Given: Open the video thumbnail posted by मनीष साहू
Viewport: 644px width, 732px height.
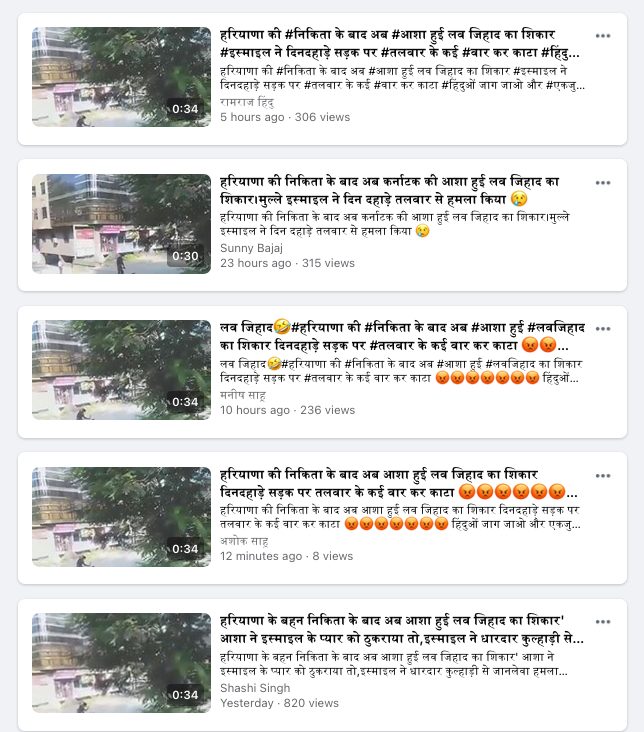Looking at the screenshot, I should pos(121,369).
